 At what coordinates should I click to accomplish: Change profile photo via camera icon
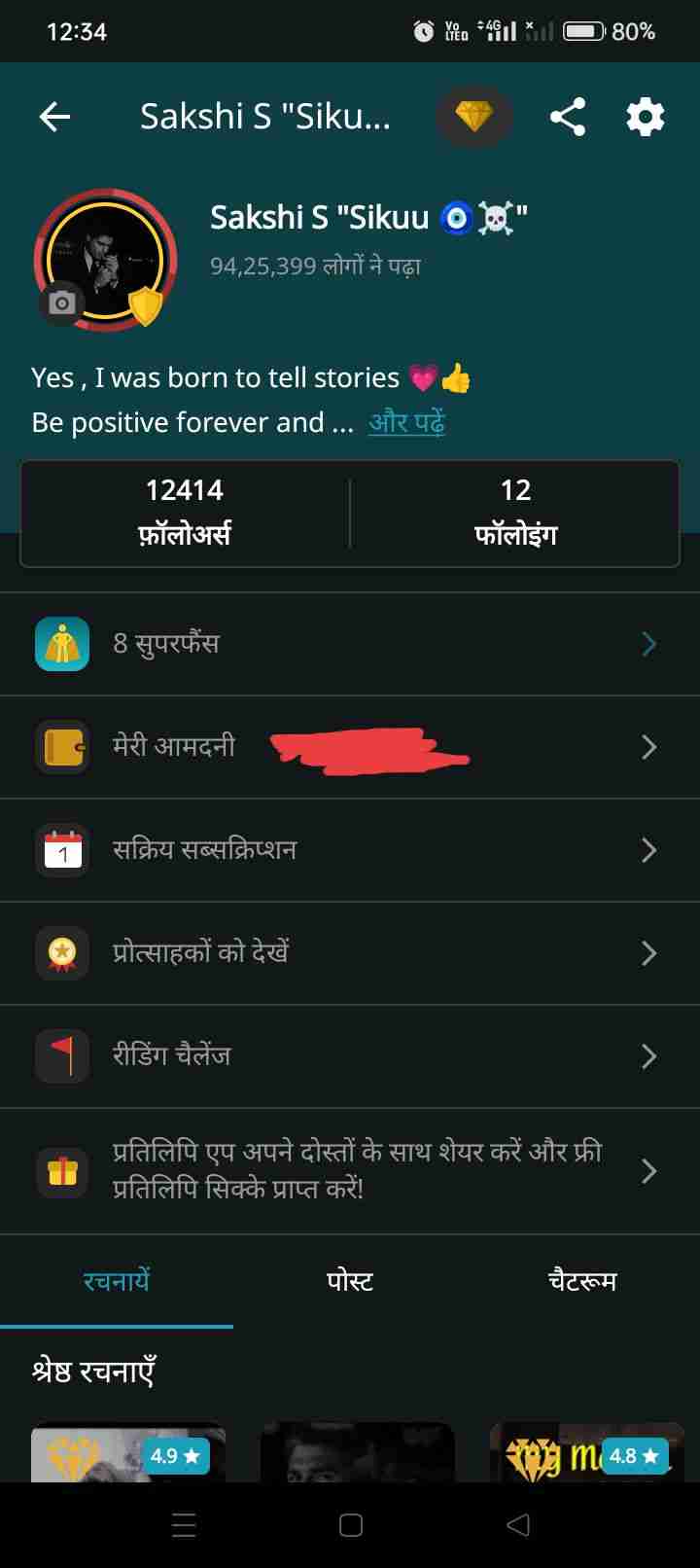61,303
